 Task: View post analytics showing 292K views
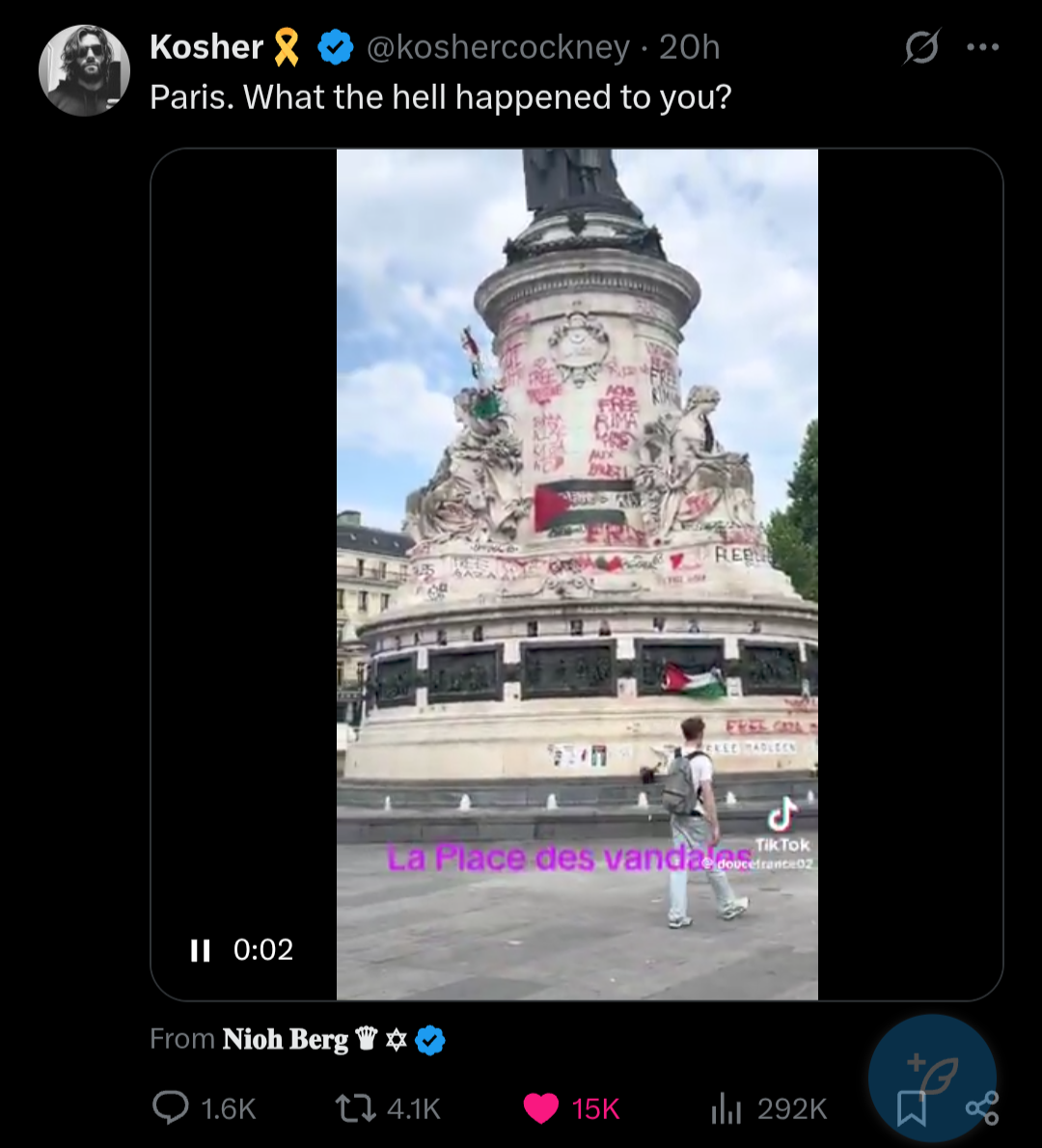click(x=726, y=1108)
